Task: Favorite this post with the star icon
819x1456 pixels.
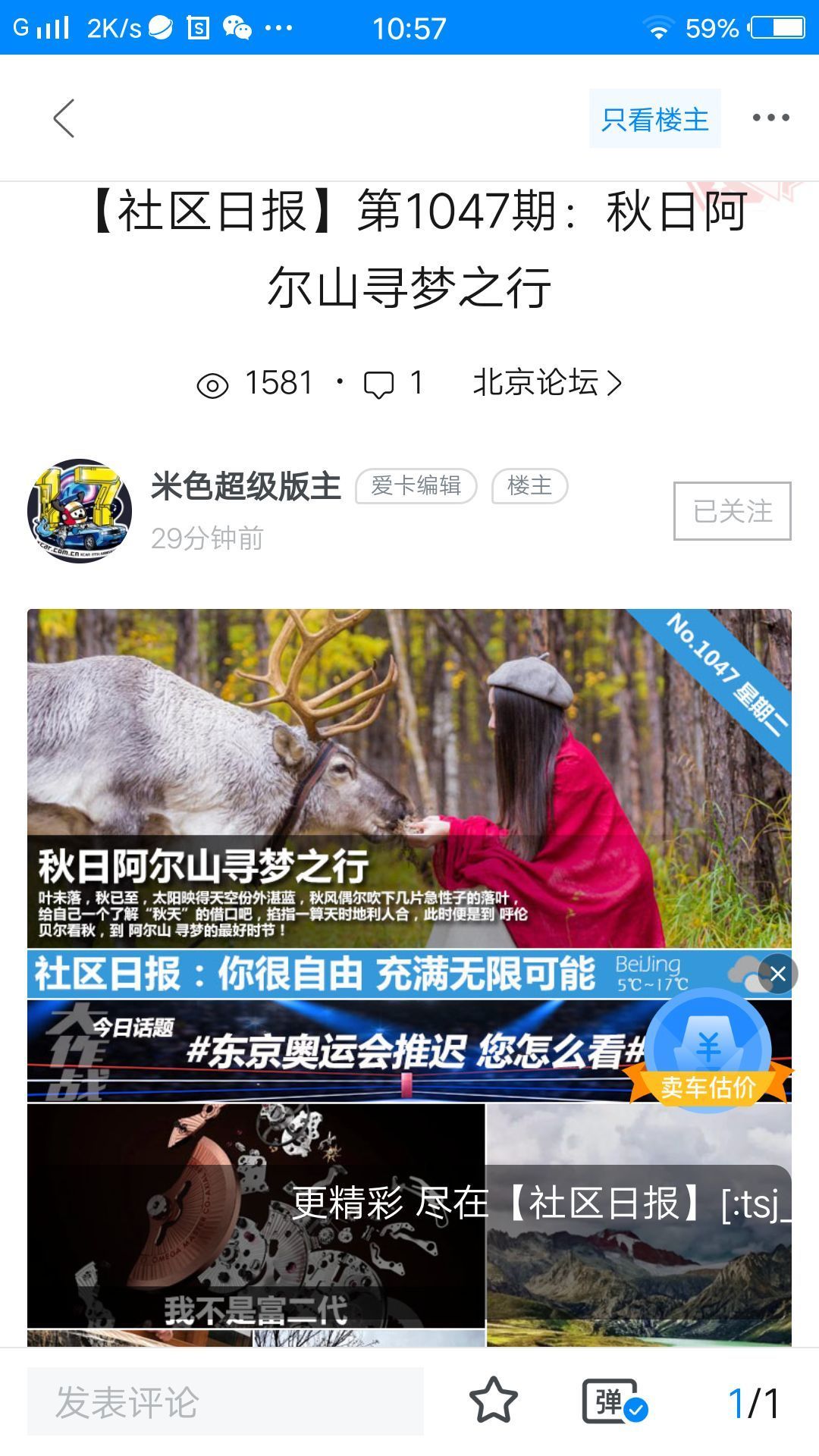Action: pos(493,1401)
